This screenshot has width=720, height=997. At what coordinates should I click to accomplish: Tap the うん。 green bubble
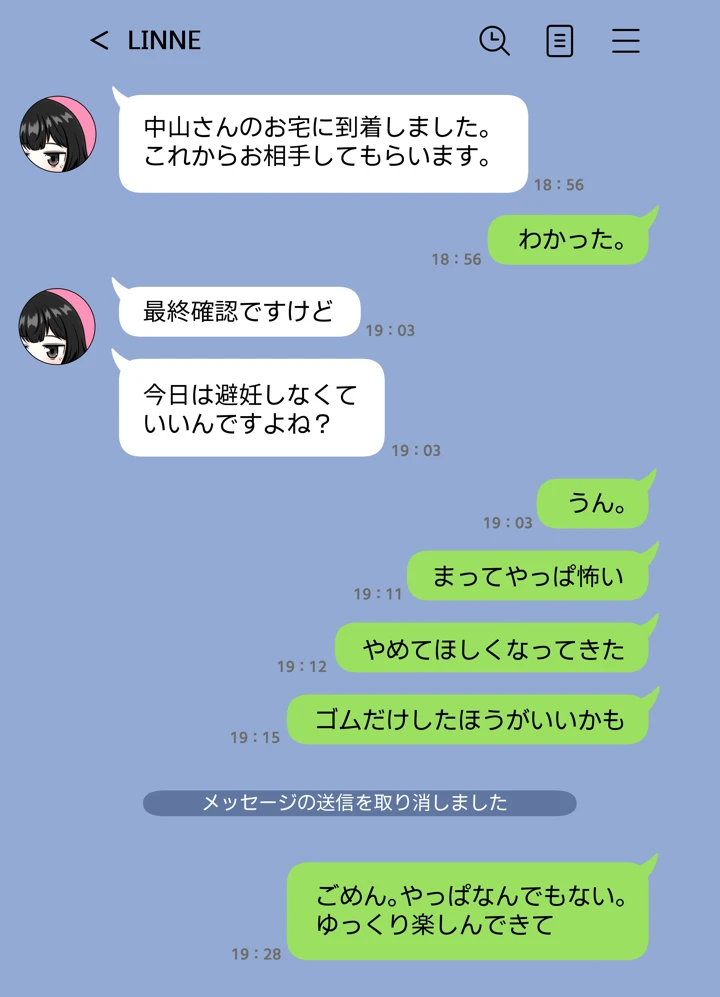point(593,503)
